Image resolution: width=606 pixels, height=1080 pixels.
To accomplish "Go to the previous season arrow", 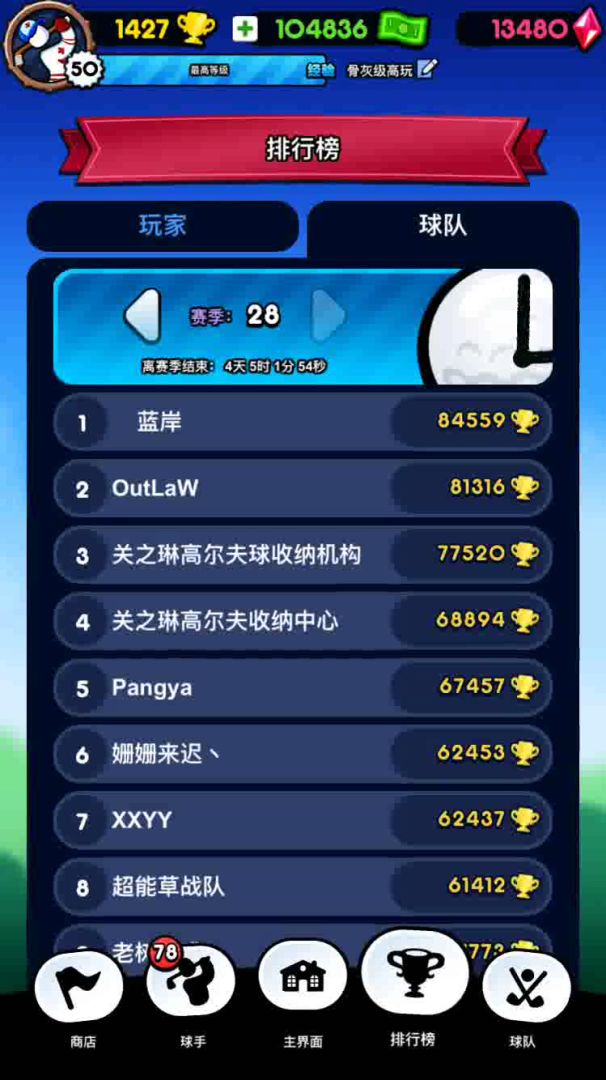I will click(142, 317).
